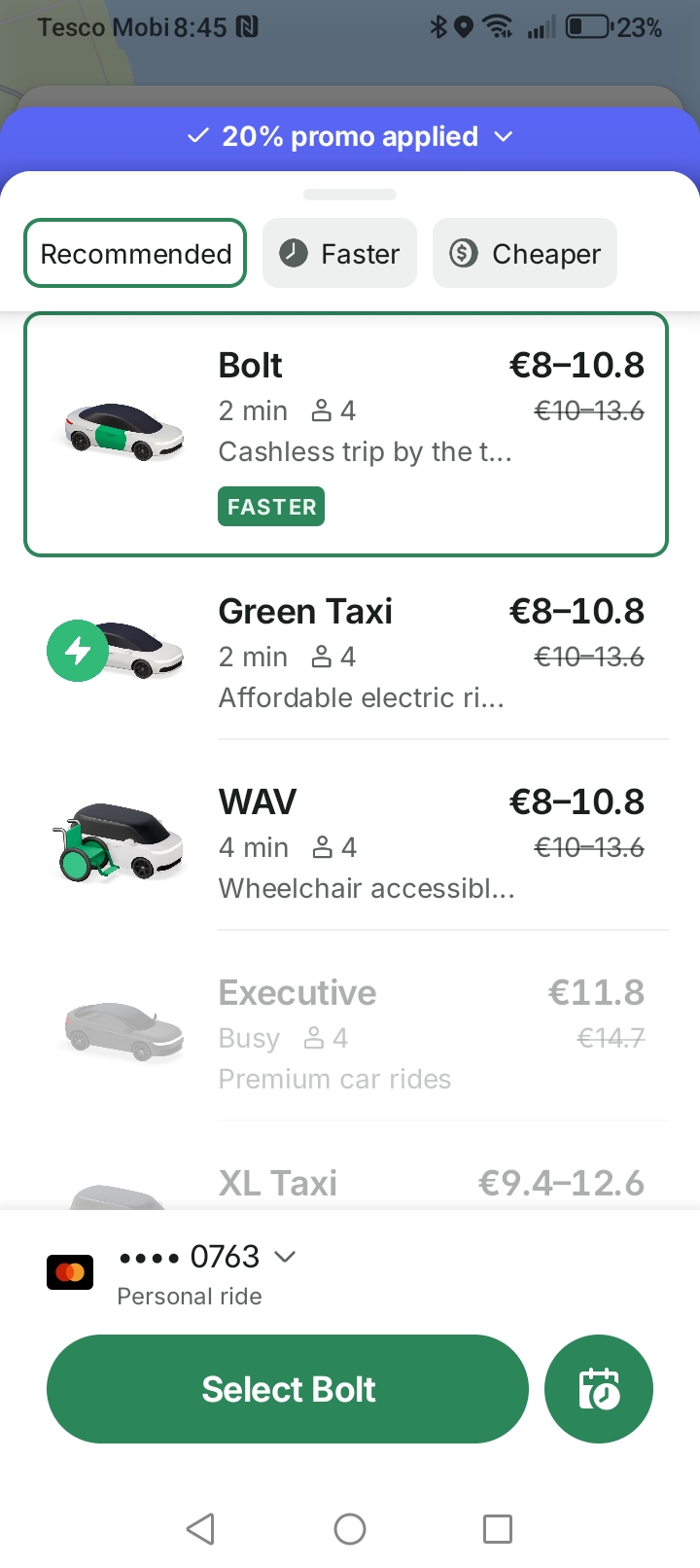Screen dimensions: 700x1568
Task: Schedule a ride with the calendar button
Action: [x=599, y=1389]
